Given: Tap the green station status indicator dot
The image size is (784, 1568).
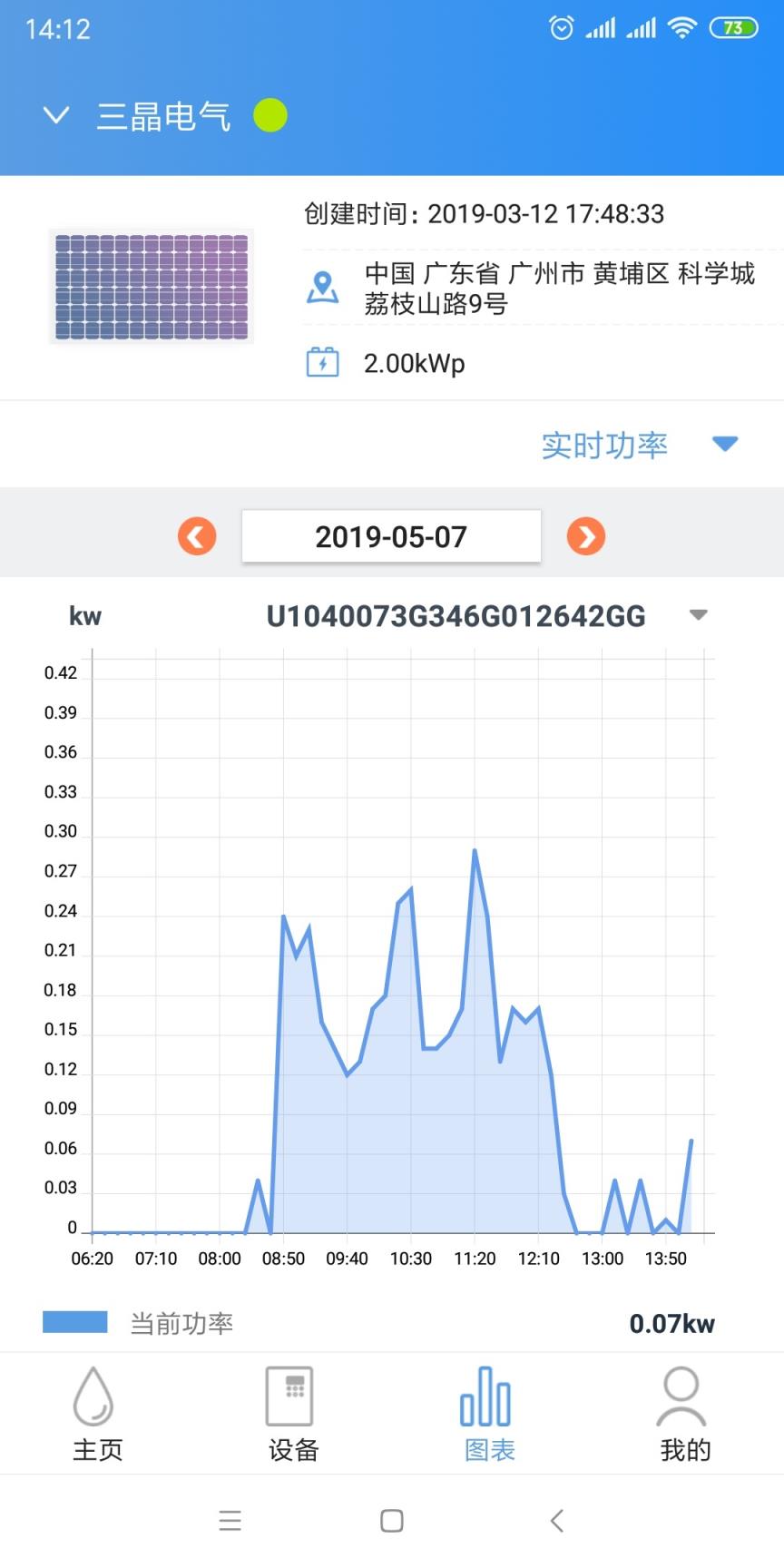Looking at the screenshot, I should pos(269,115).
